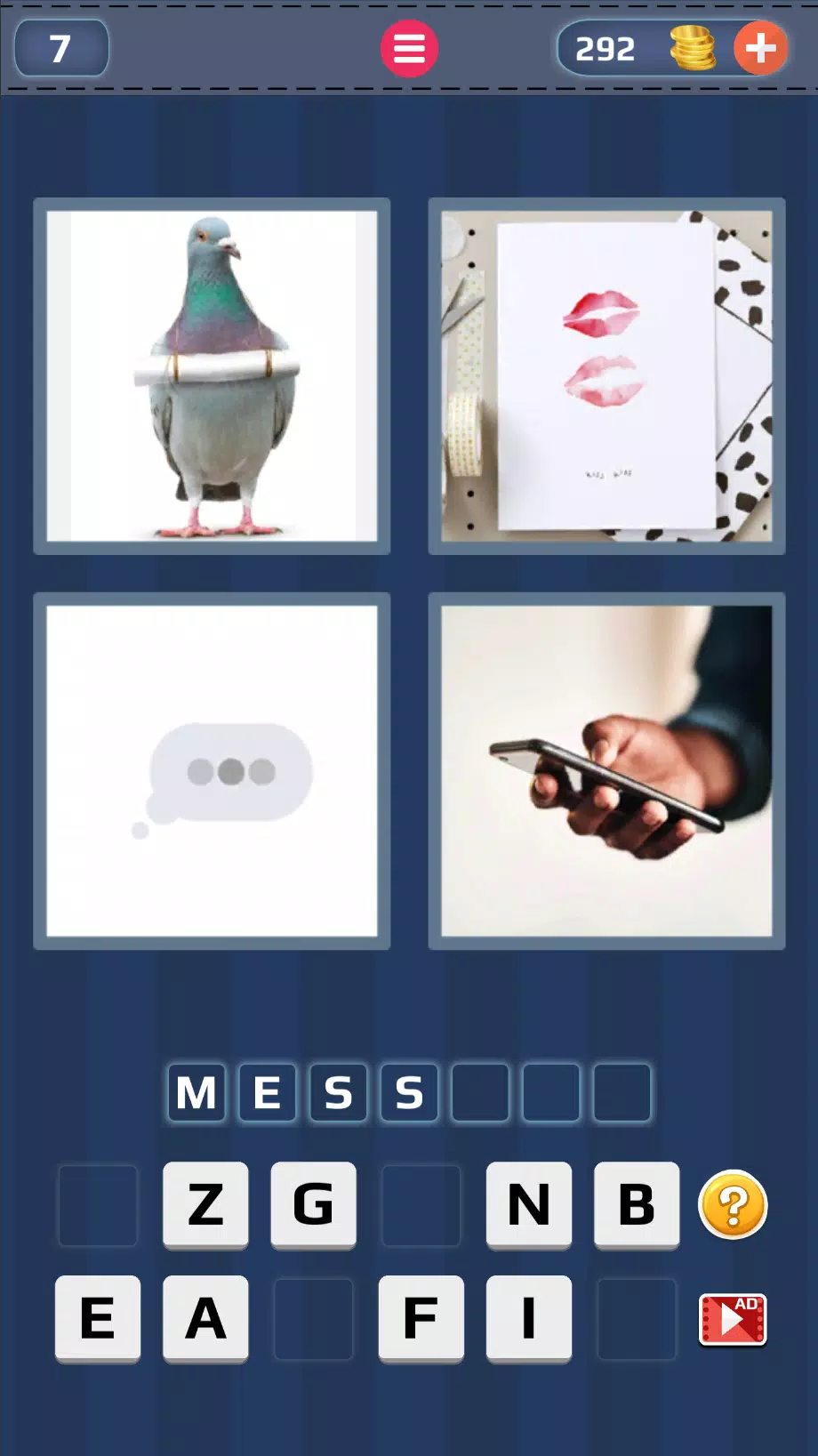This screenshot has height=1456, width=818.
Task: Tap the golden question mark hint coin
Action: [x=732, y=1207]
